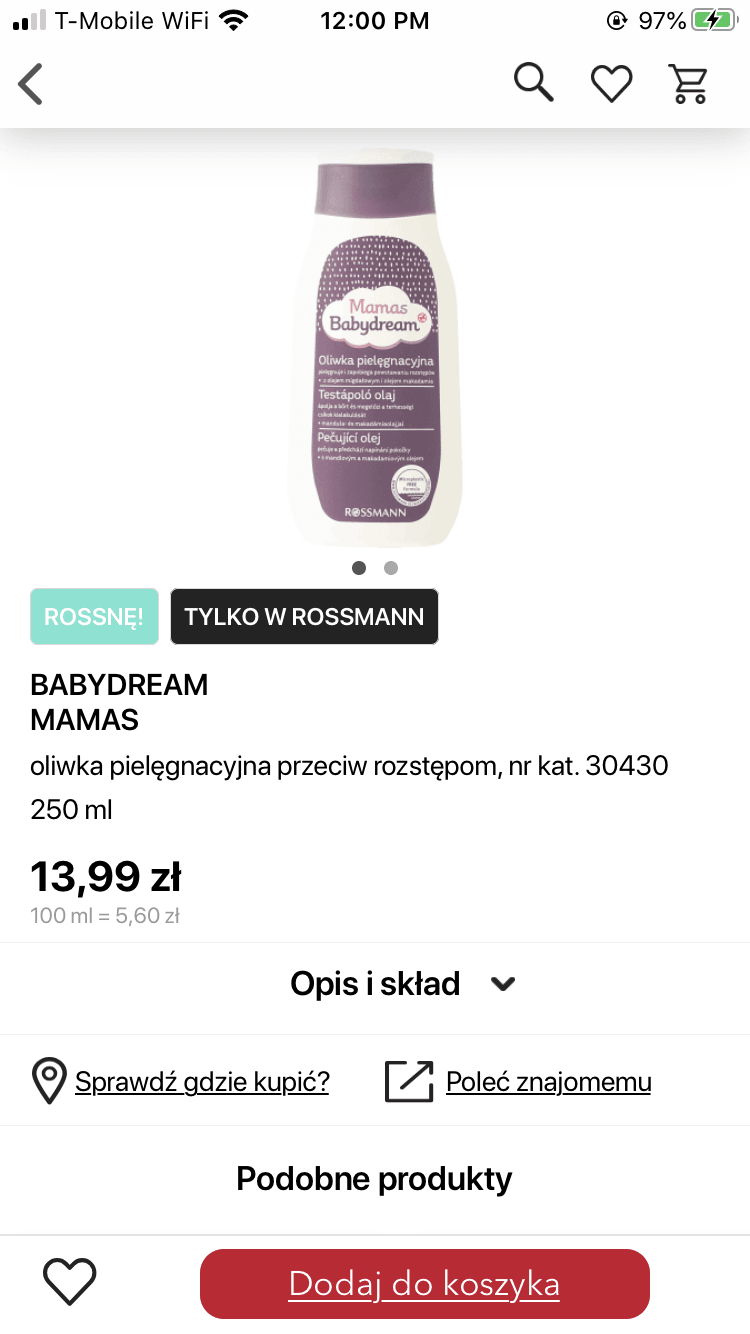Add product with Dodaj do koszyka
Viewport: 750px width, 1334px height.
coord(424,1283)
